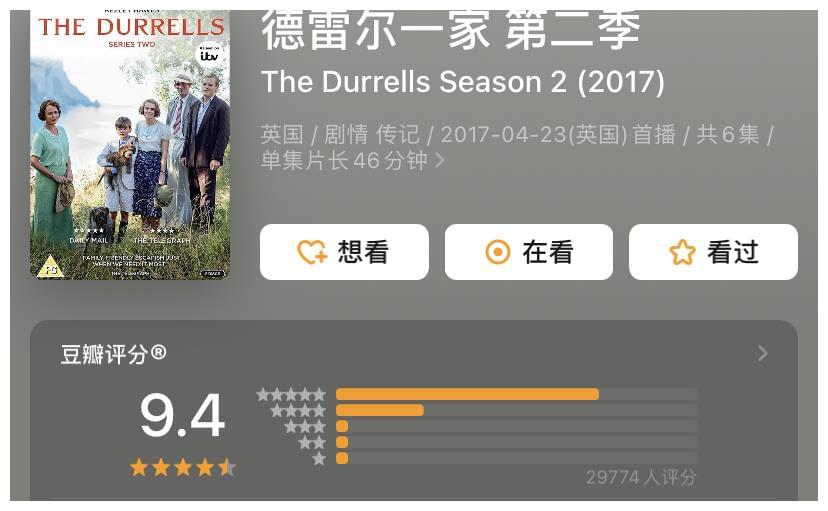The image size is (828, 511).
Task: Expand the show details after 单集片长46分钟
Action: tap(440, 160)
